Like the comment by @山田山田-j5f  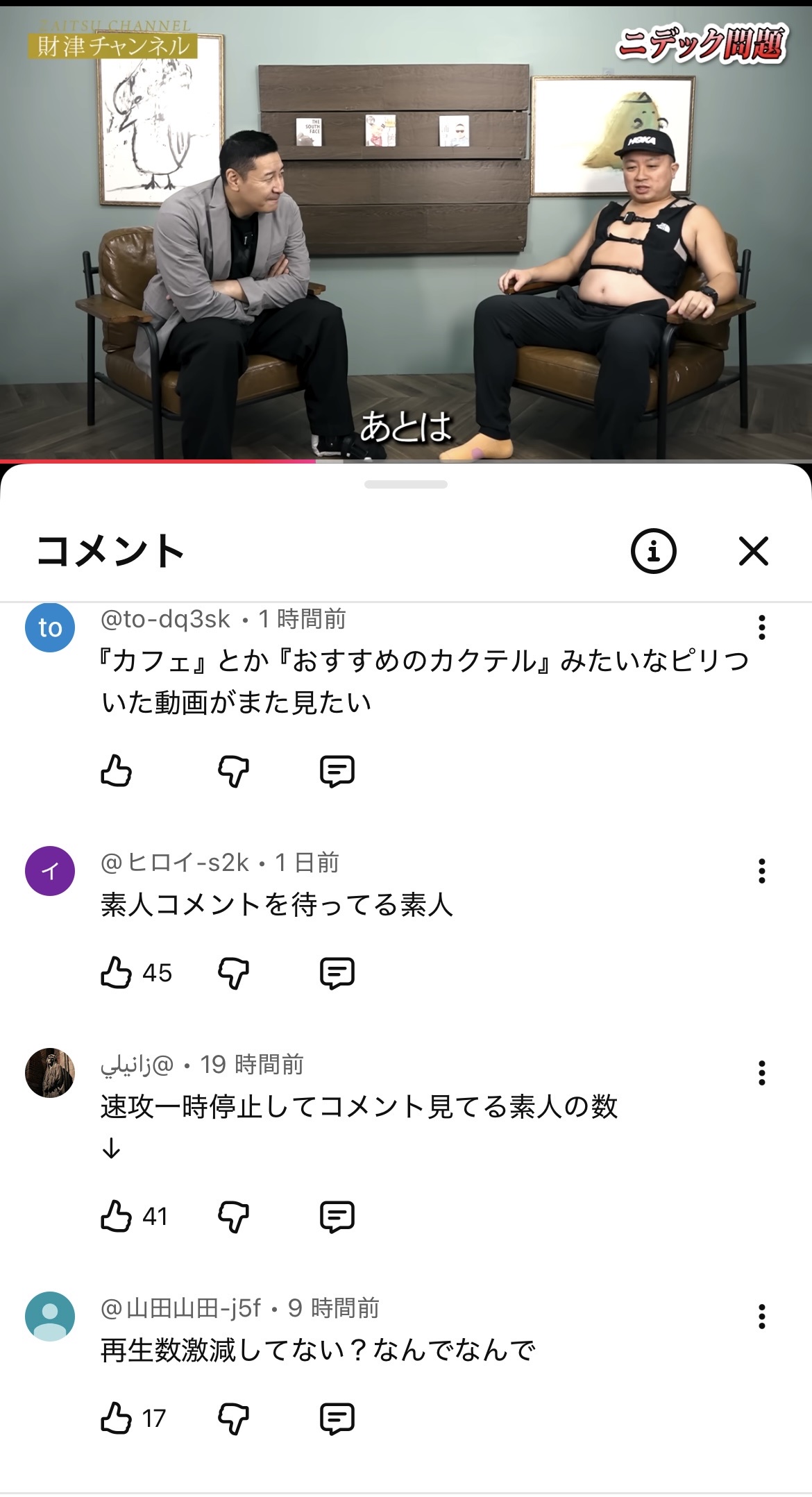coord(116,1418)
